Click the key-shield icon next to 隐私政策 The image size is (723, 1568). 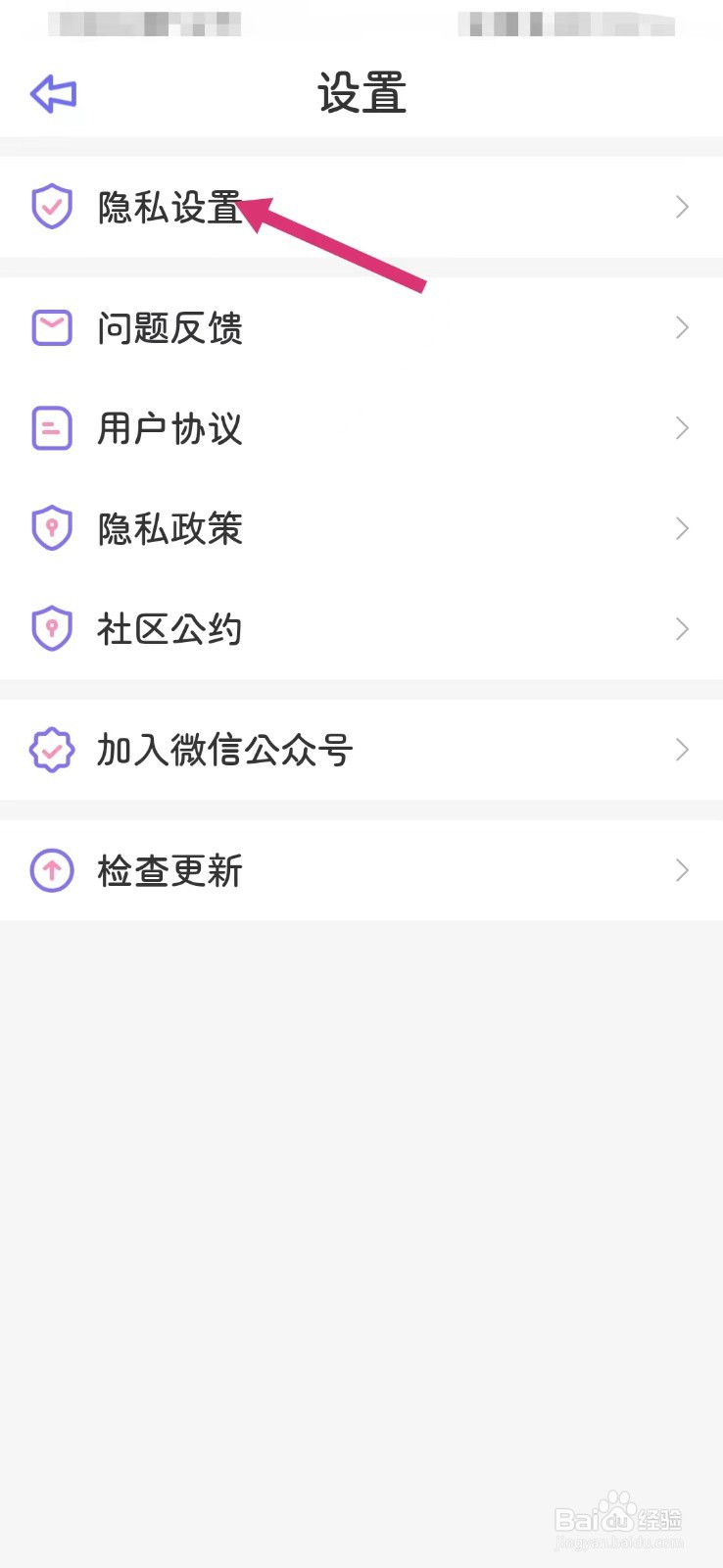click(x=52, y=527)
